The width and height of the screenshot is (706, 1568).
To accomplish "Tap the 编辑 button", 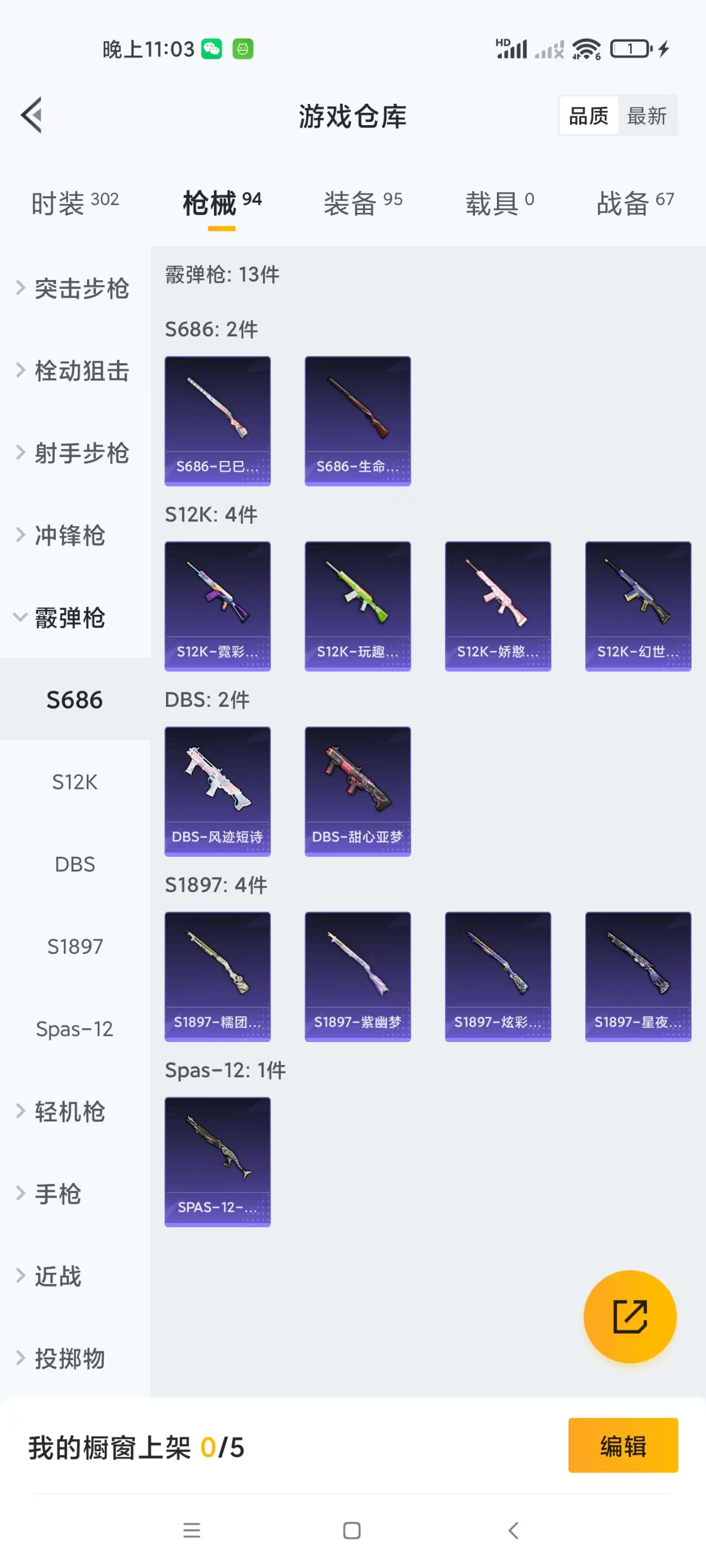I will click(623, 1445).
